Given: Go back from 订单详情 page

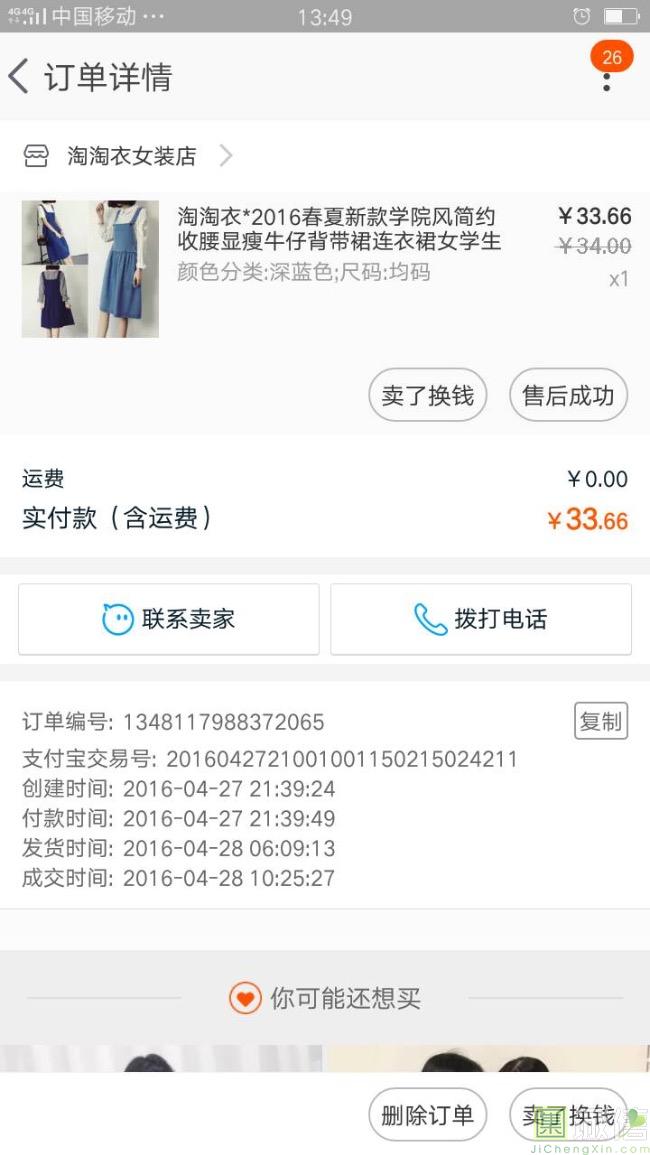Looking at the screenshot, I should [20, 77].
